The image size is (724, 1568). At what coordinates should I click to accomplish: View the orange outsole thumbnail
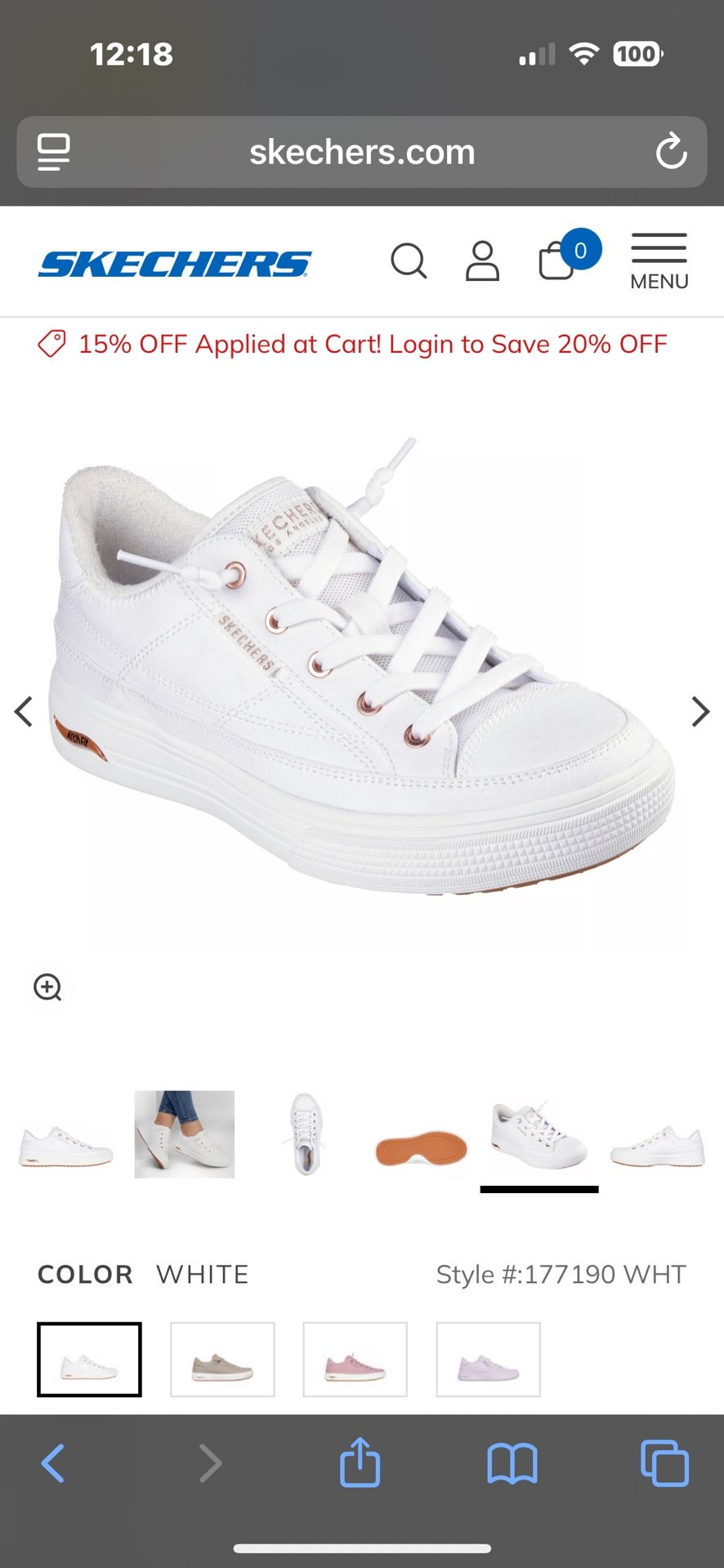pyautogui.click(x=421, y=1148)
